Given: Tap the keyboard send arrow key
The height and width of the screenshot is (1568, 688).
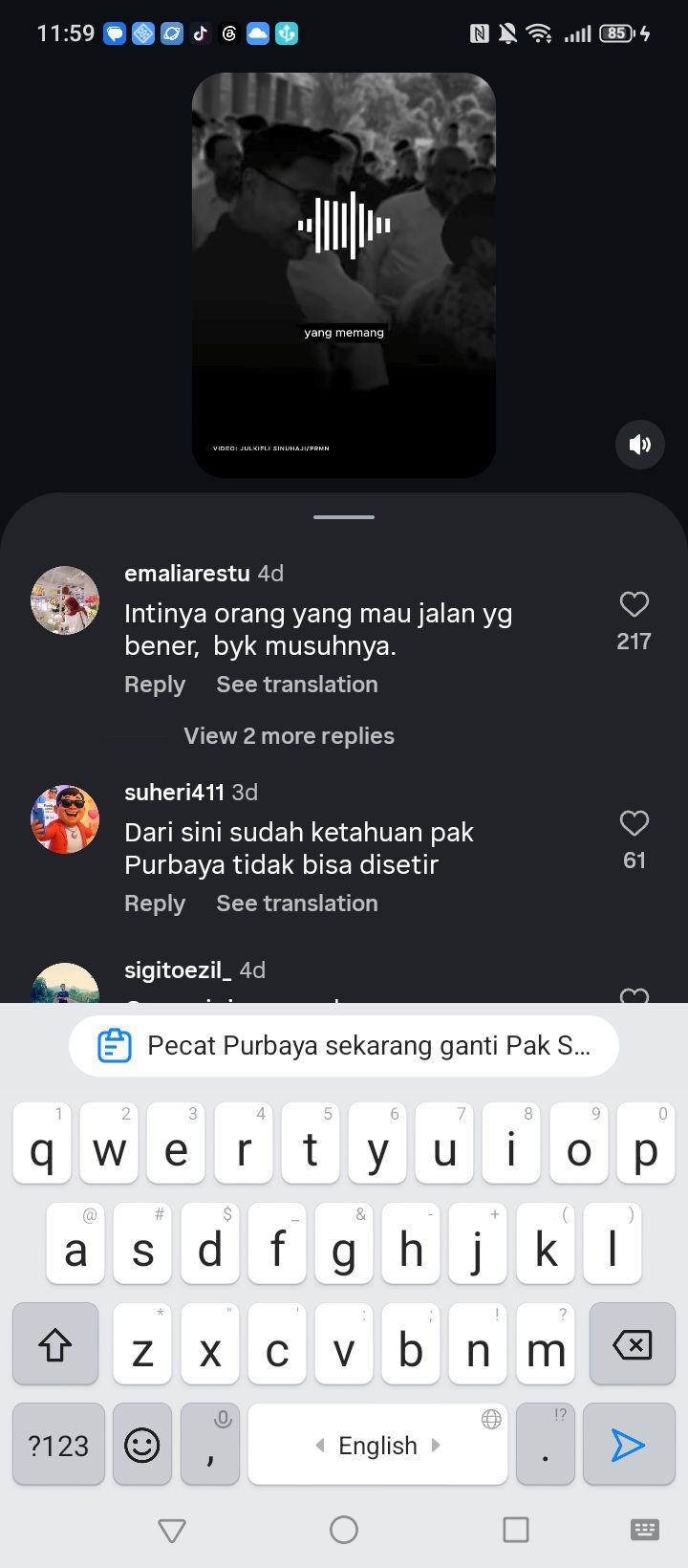Looking at the screenshot, I should 629,1445.
